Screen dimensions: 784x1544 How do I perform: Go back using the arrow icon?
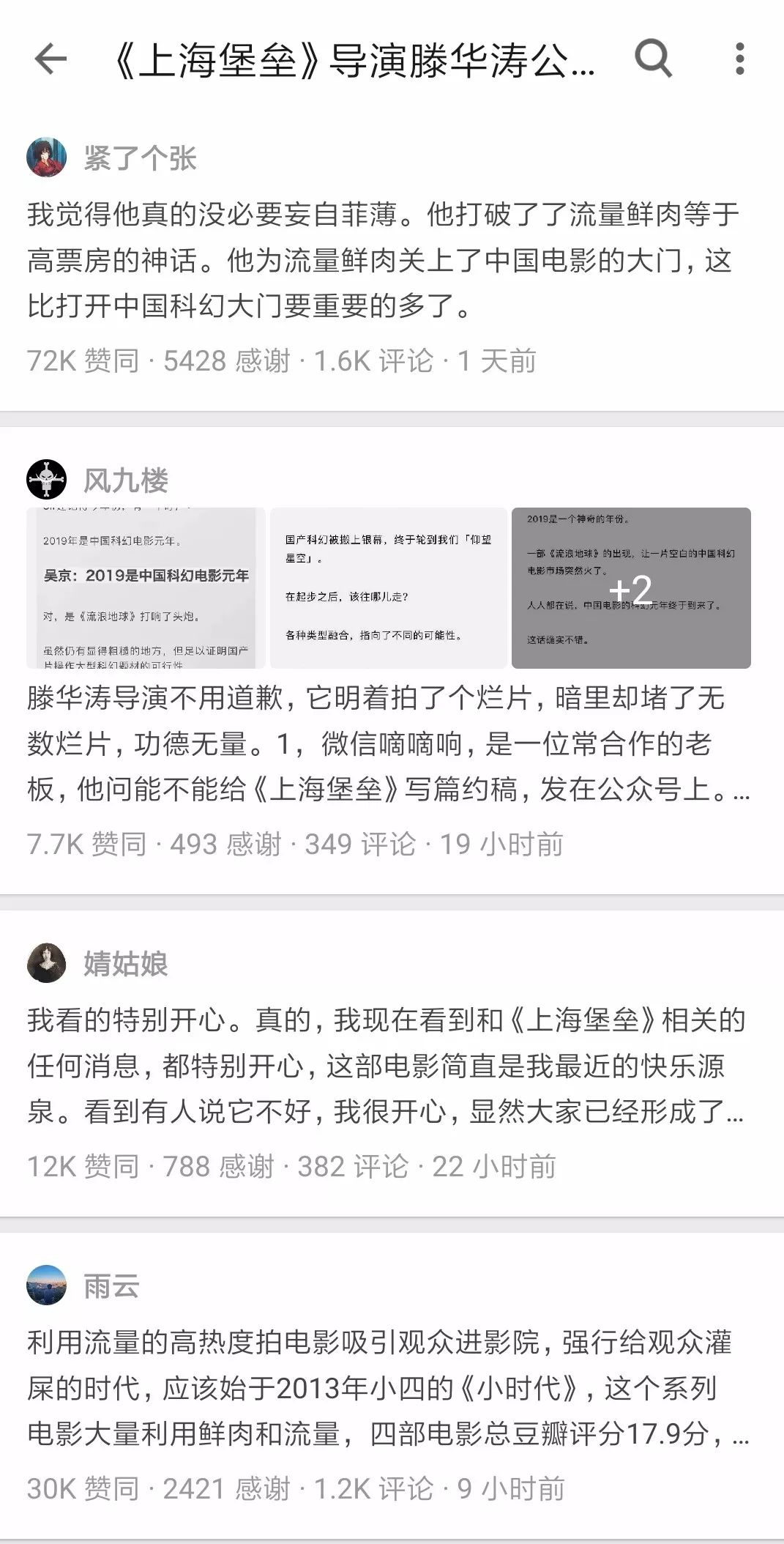pyautogui.click(x=51, y=59)
